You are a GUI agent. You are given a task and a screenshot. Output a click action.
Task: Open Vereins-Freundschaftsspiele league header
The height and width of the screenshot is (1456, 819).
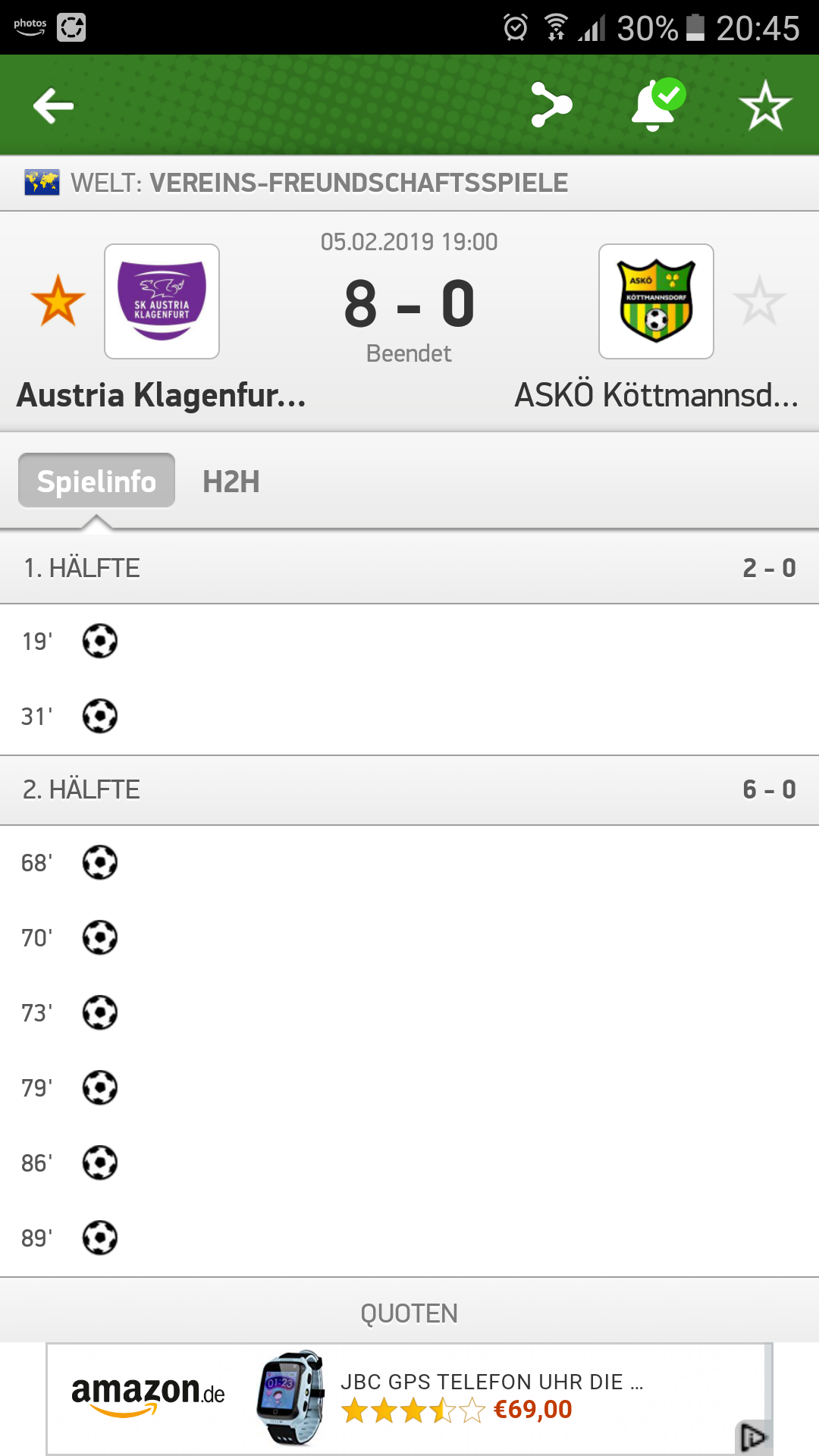click(x=409, y=183)
